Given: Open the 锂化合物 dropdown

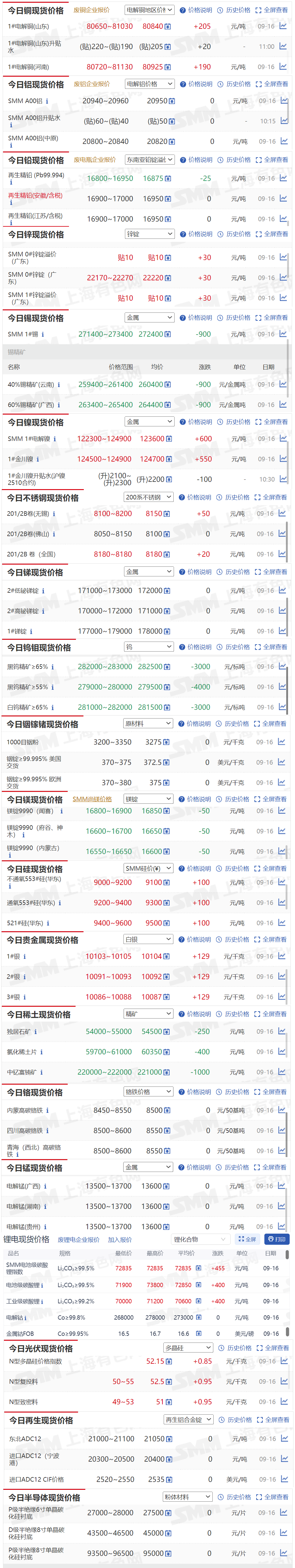Looking at the screenshot, I should (x=199, y=1239).
